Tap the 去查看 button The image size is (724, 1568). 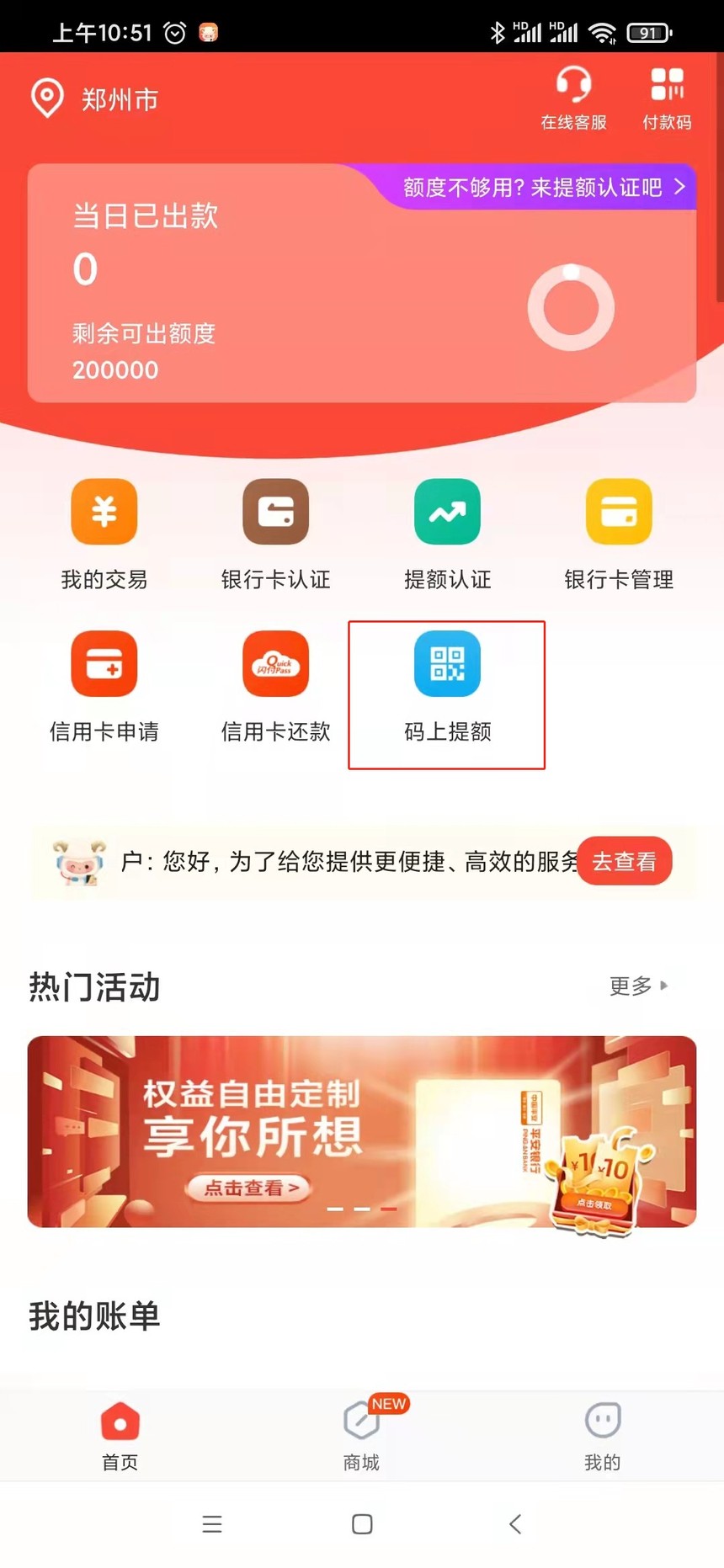(624, 861)
